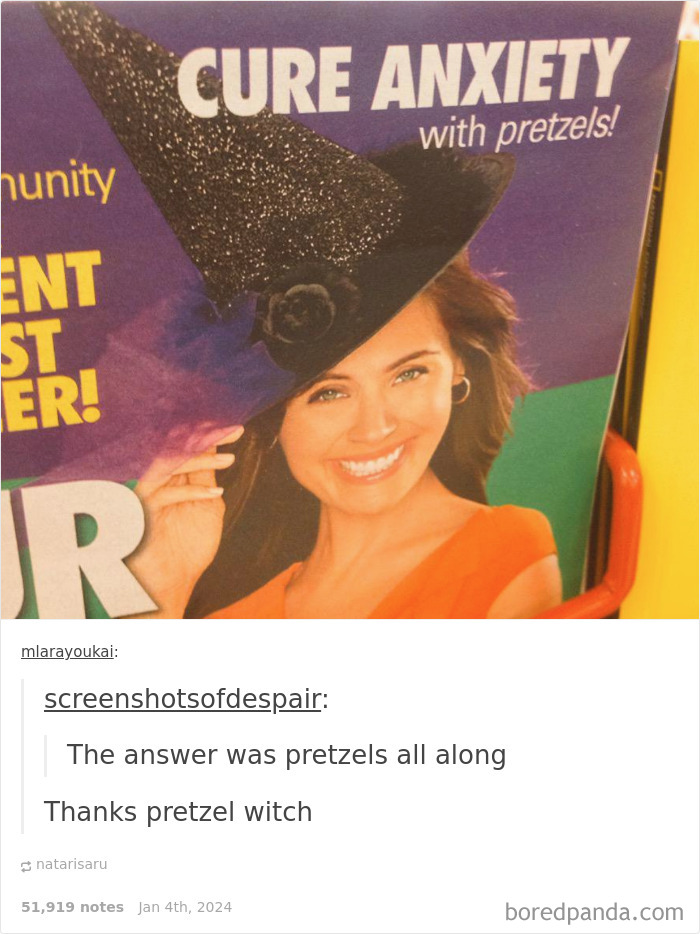Screen dimensions: 700x934
Task: Open the screenshotsofdespair blog link
Action: tap(182, 699)
